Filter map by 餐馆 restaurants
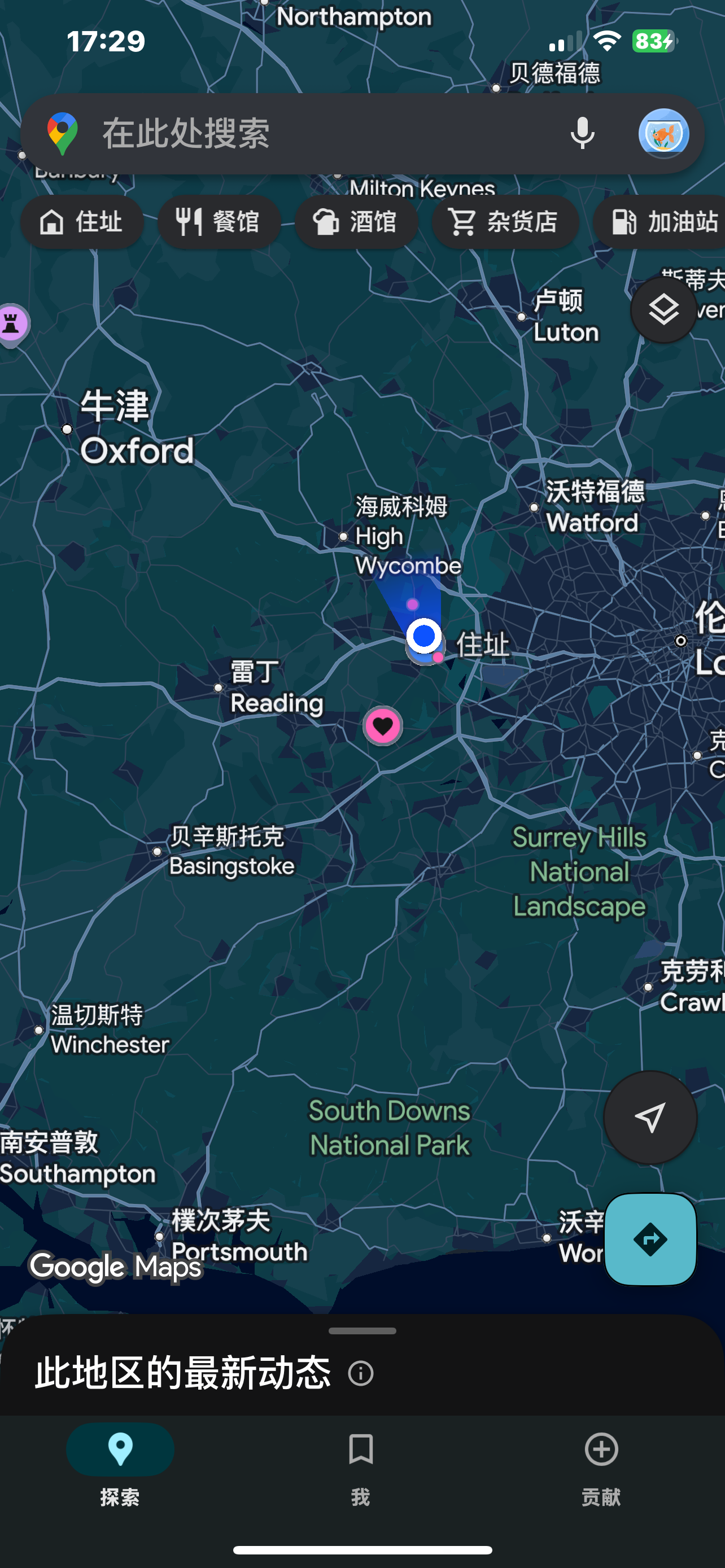The width and height of the screenshot is (725, 1568). pos(219,222)
